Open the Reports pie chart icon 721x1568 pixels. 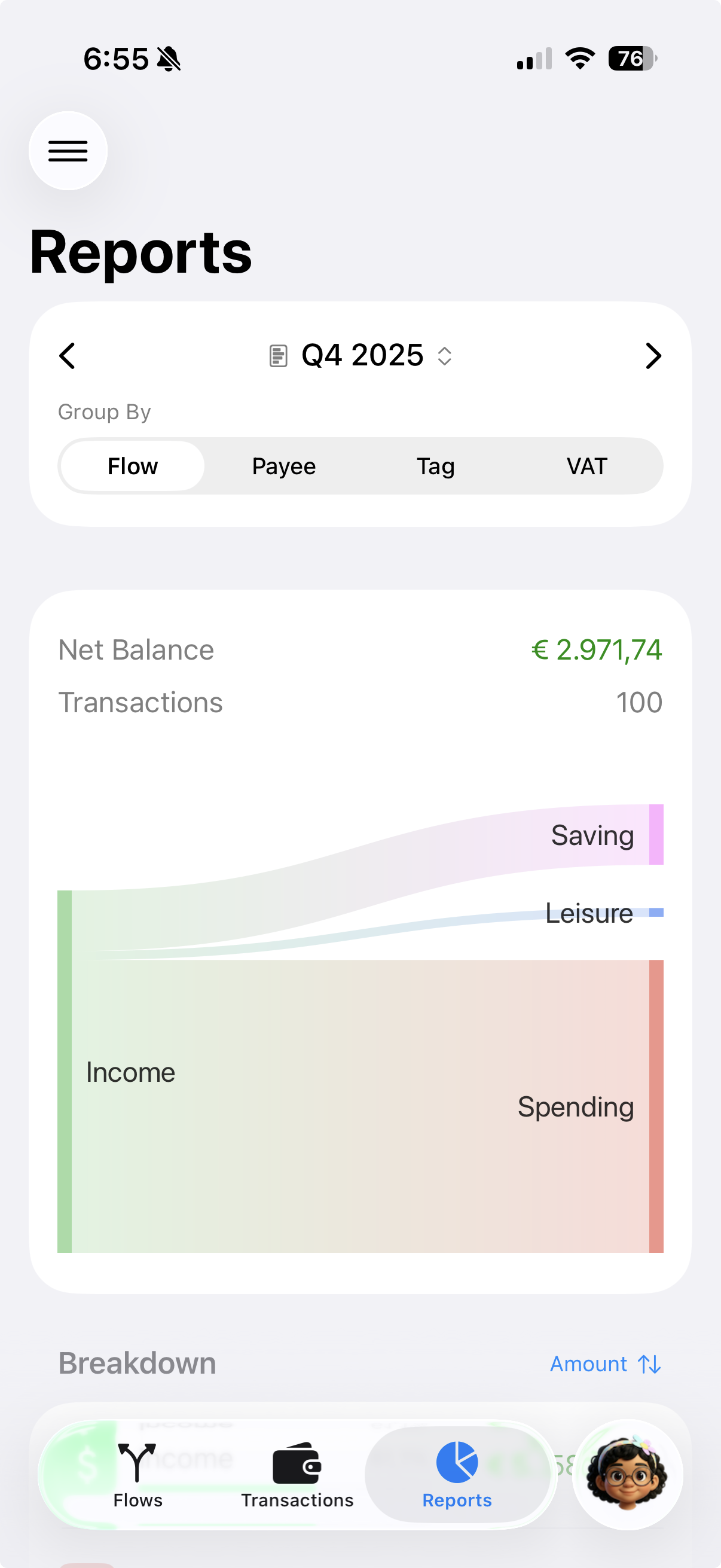[457, 1462]
